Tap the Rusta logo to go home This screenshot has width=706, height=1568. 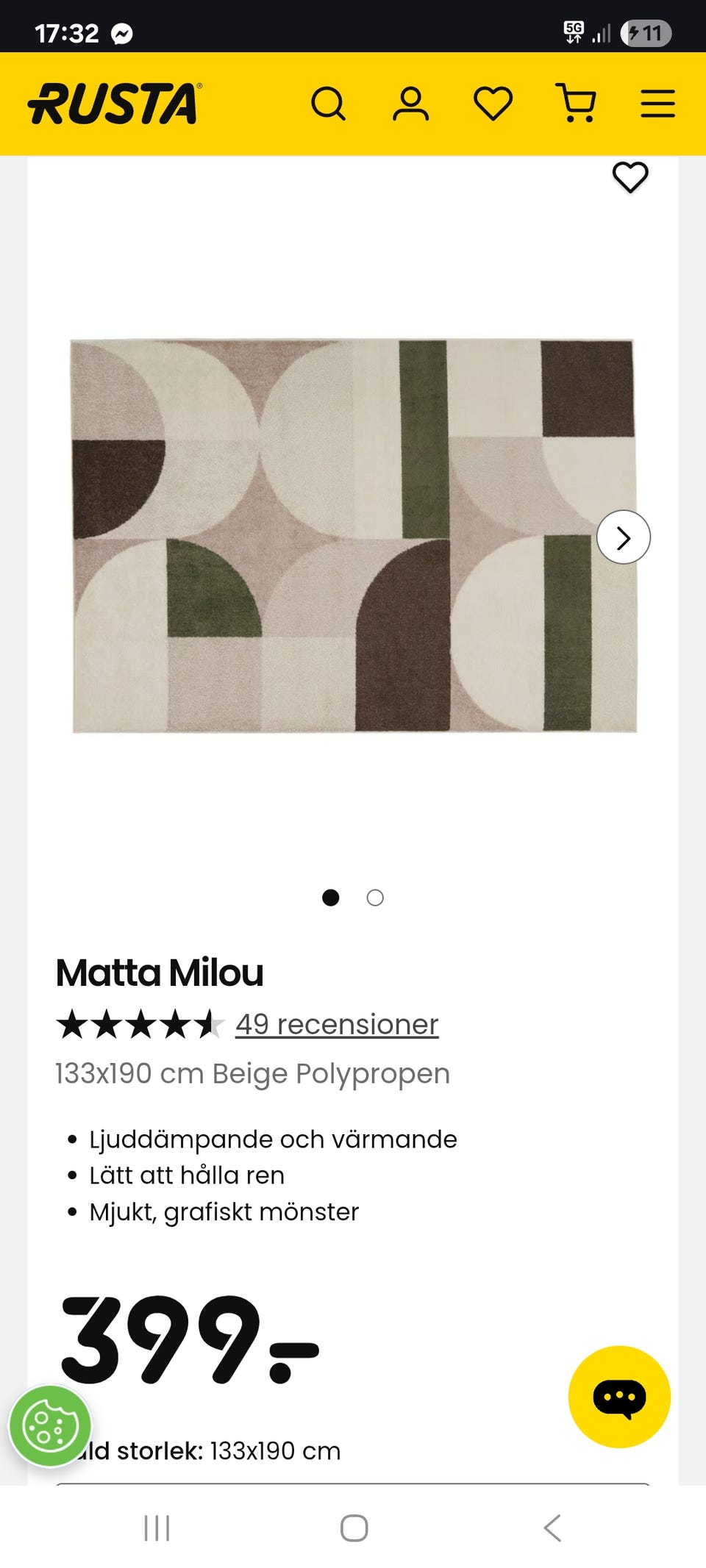pos(110,104)
